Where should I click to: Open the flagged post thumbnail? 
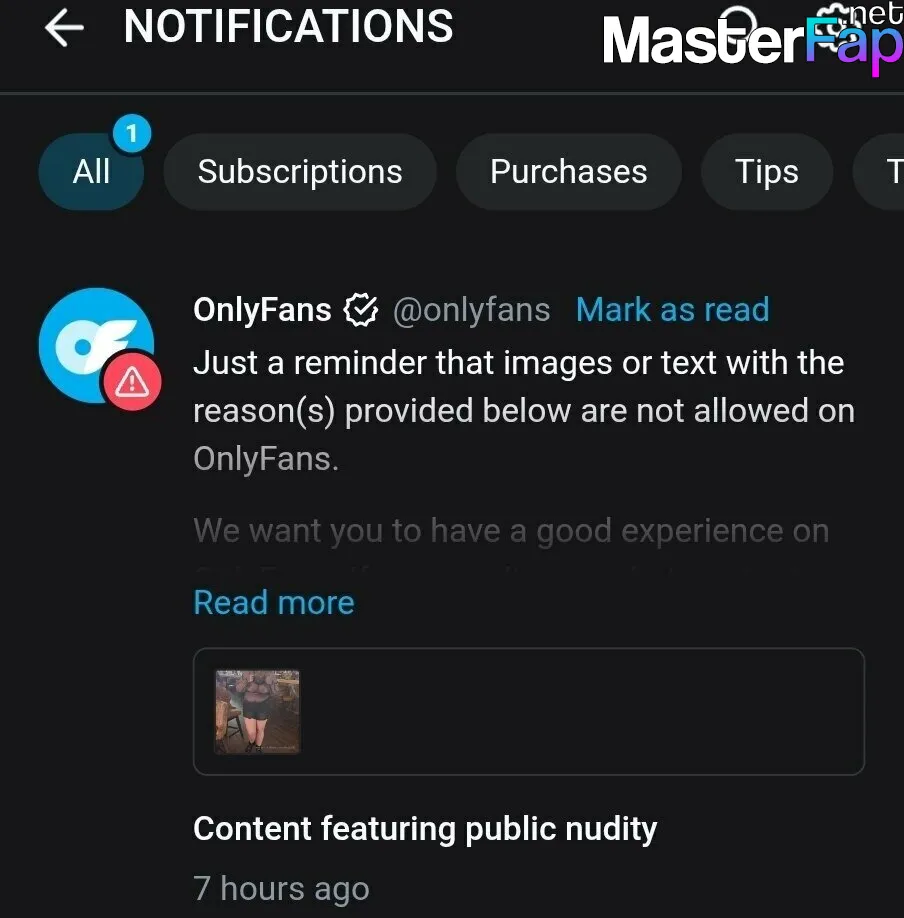click(258, 711)
